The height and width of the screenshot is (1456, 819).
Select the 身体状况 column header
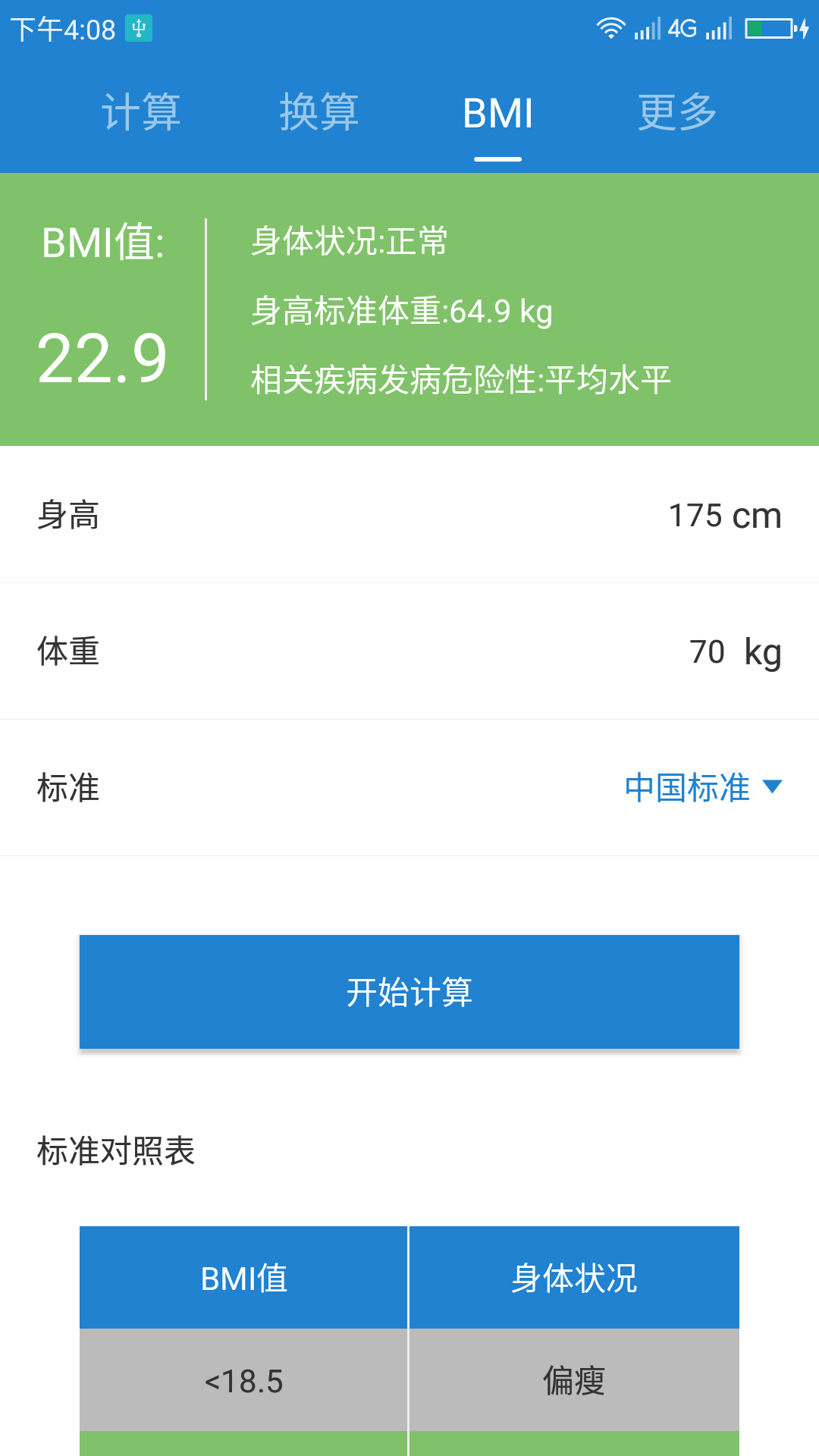tap(575, 1278)
